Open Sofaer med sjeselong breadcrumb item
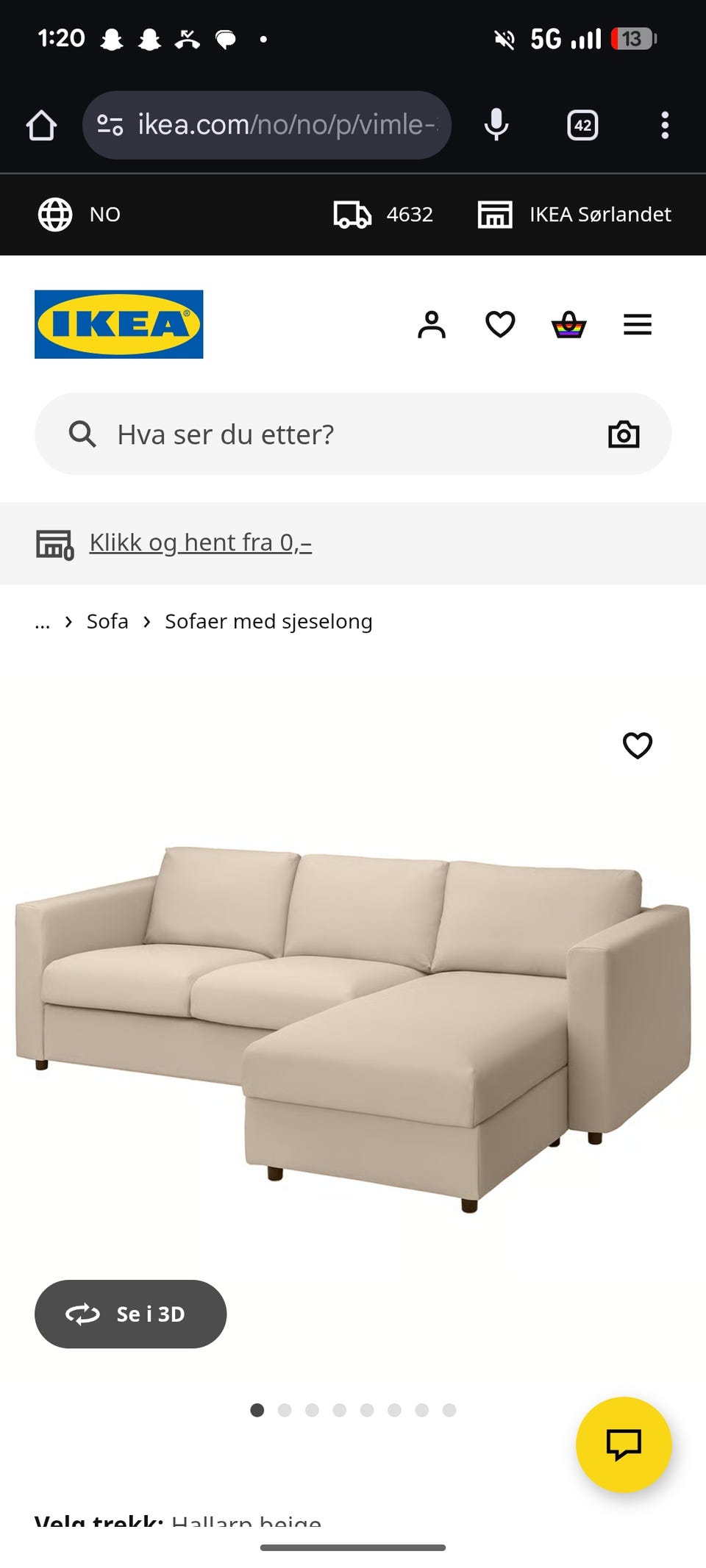 (x=268, y=621)
